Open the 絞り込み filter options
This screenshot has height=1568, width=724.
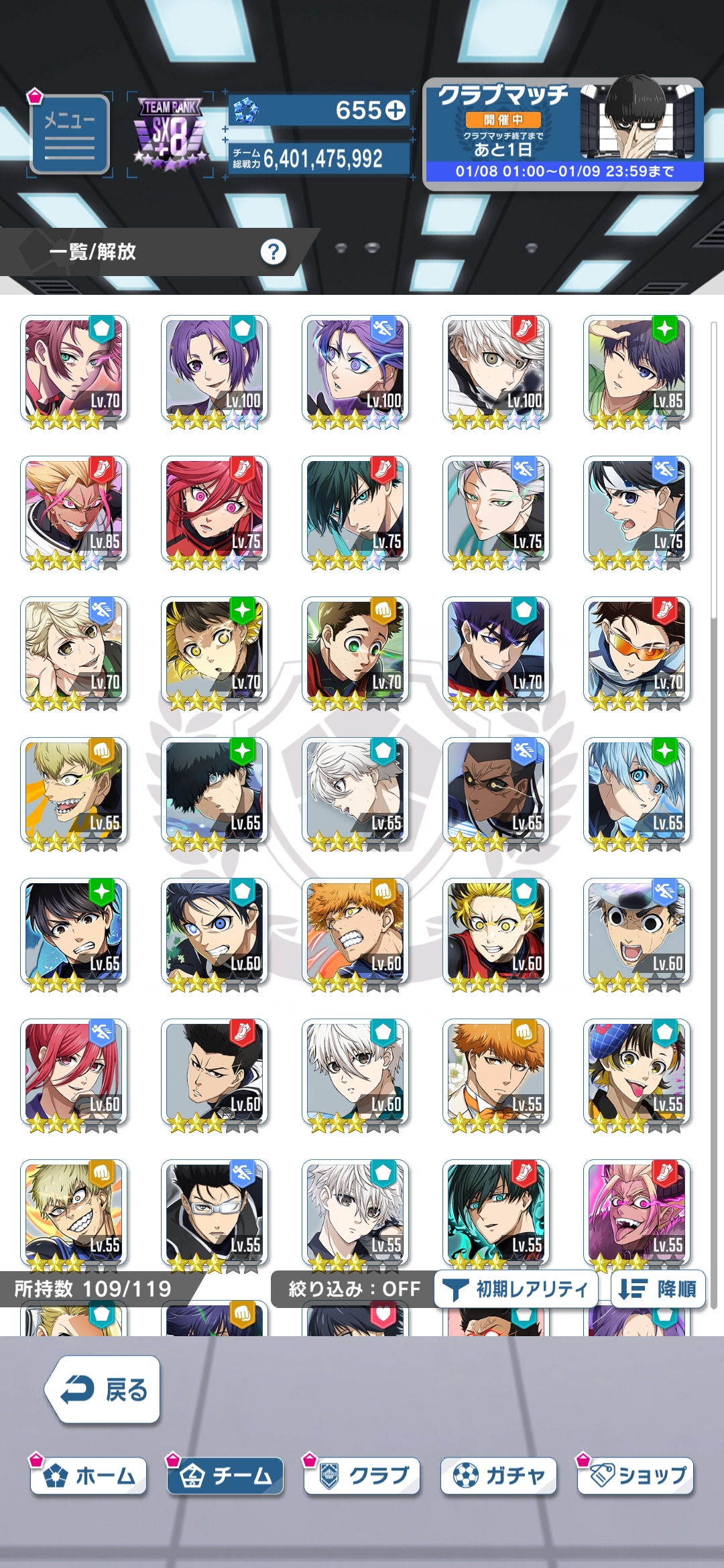[353, 1289]
